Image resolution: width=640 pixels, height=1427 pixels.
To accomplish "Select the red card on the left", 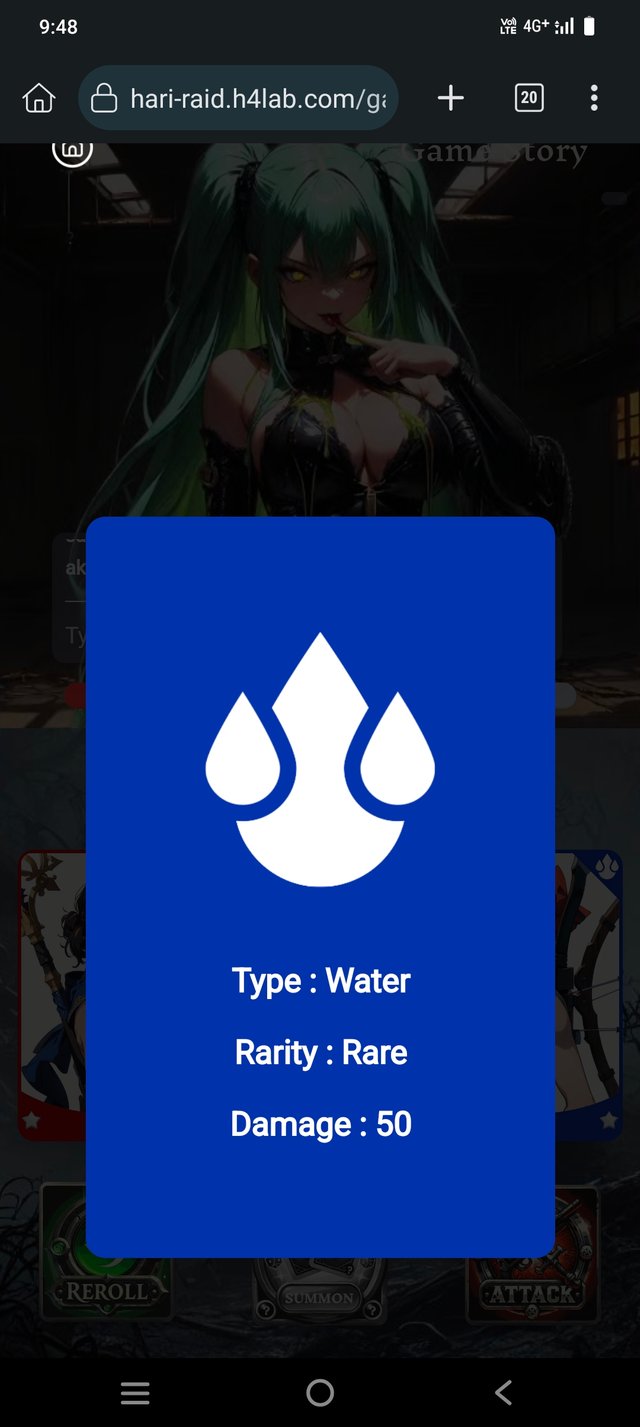I will pyautogui.click(x=50, y=995).
